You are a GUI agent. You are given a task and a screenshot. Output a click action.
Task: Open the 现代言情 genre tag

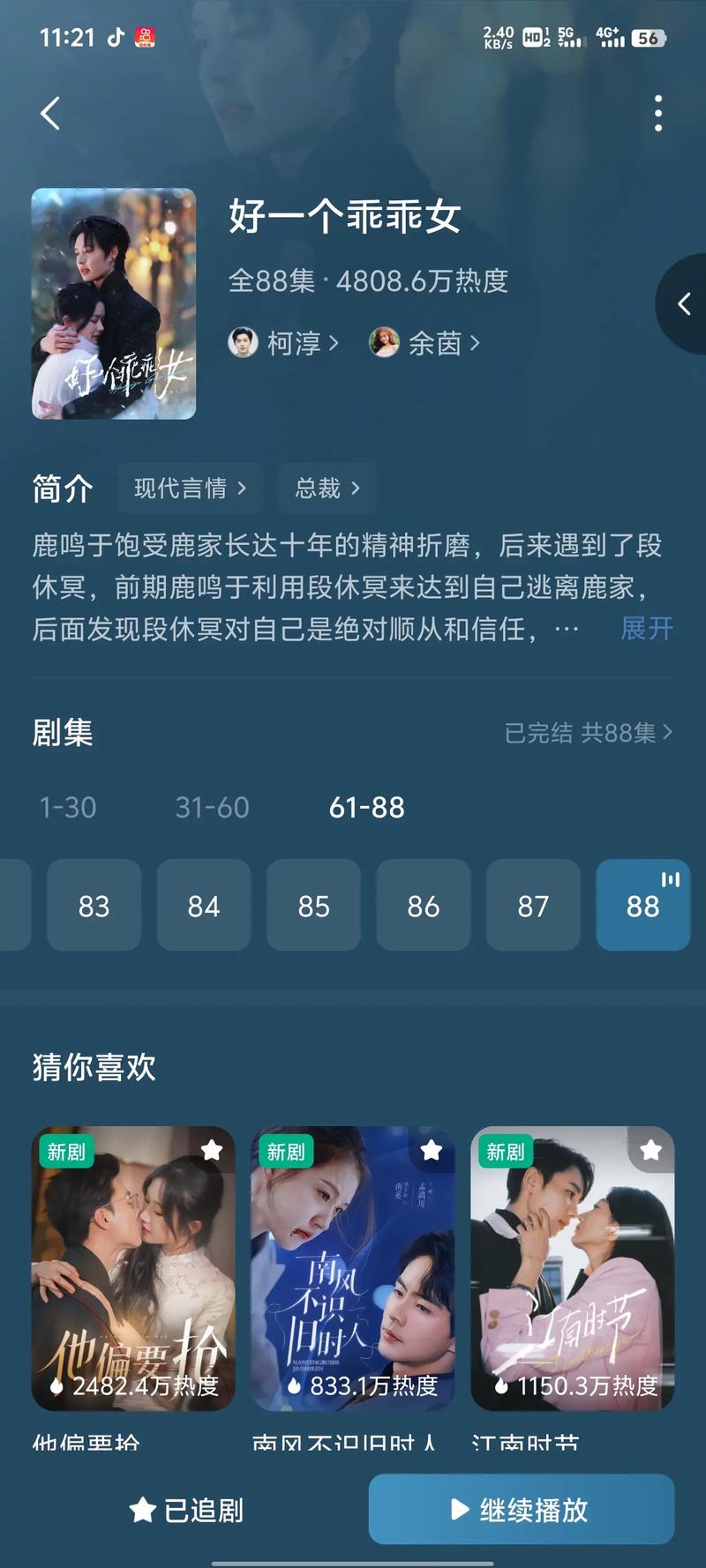(190, 488)
